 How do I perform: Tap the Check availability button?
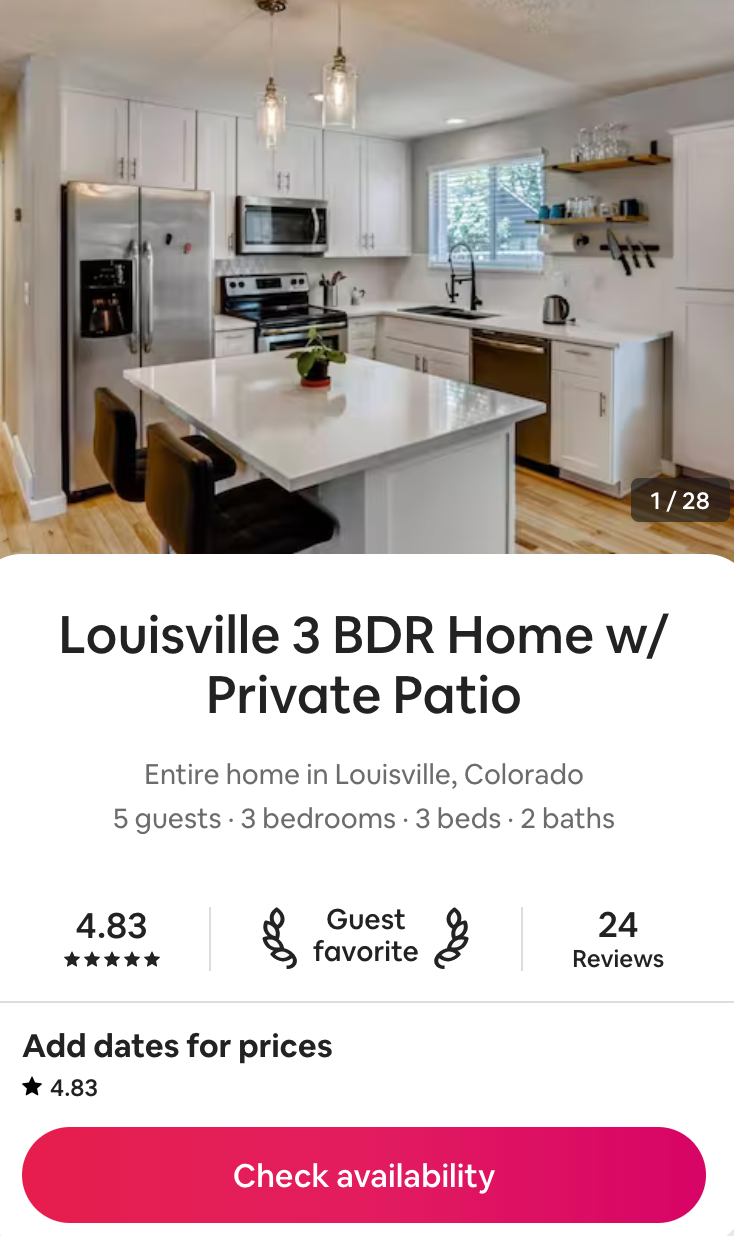coord(364,1175)
